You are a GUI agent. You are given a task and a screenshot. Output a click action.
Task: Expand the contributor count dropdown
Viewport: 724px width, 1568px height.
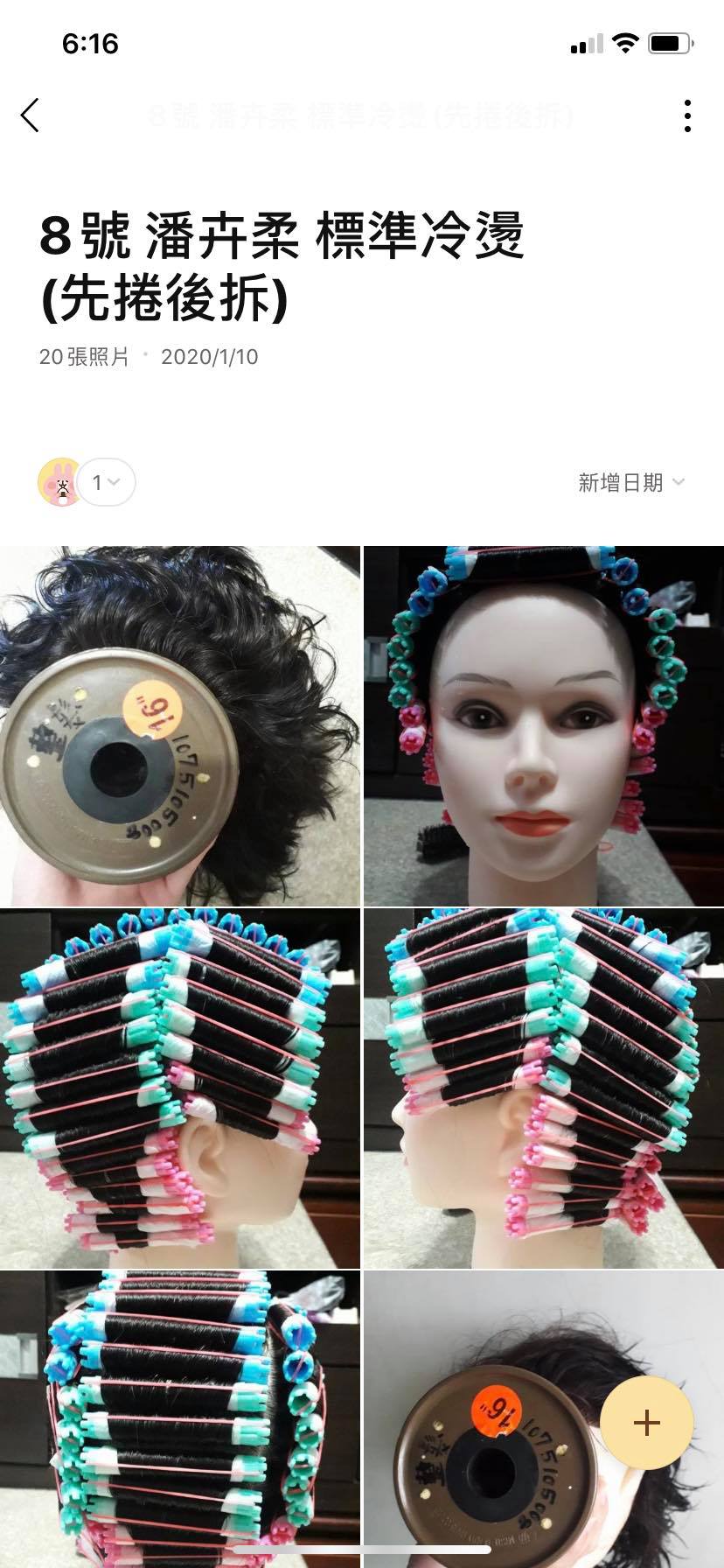107,482
